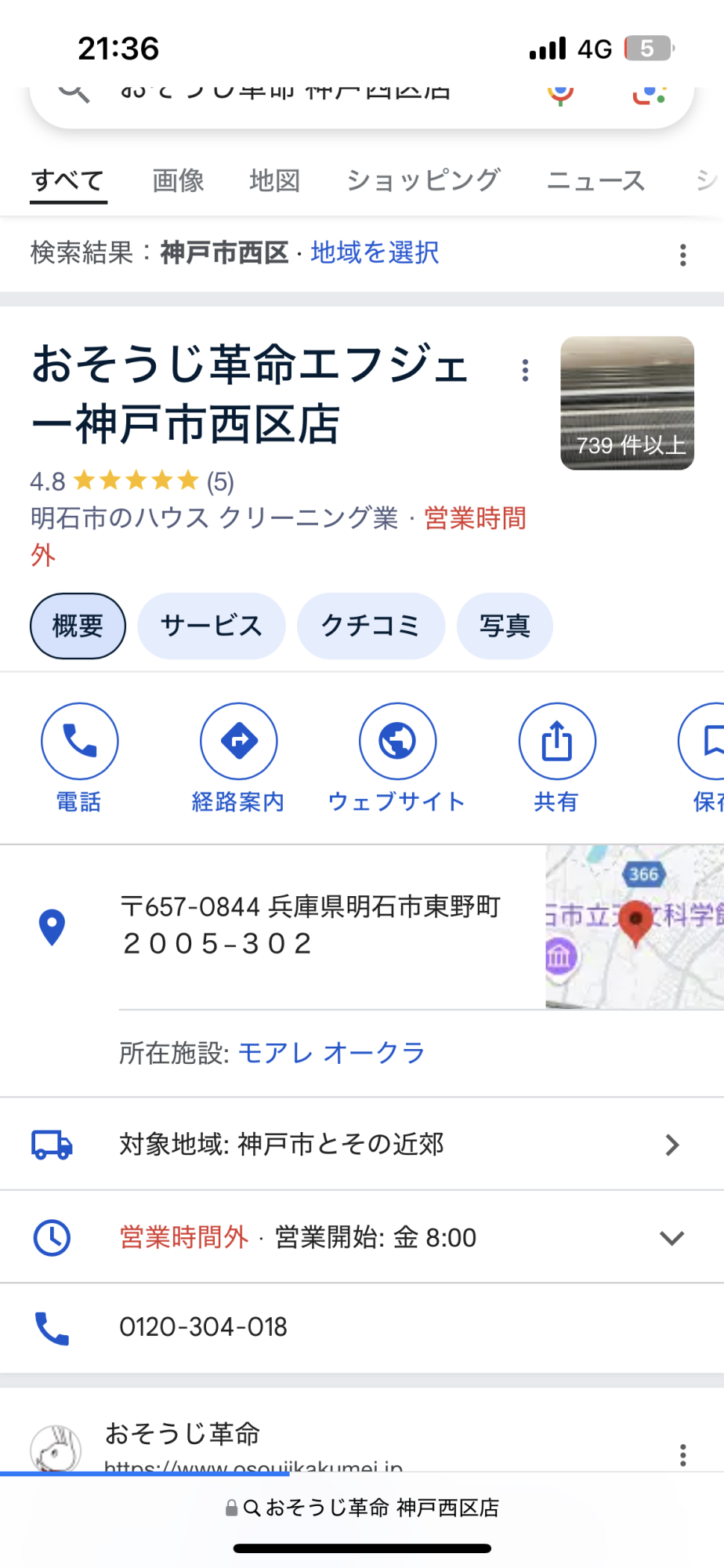724x1568 pixels.
Task: Select the クチコミ chip
Action: tap(371, 626)
